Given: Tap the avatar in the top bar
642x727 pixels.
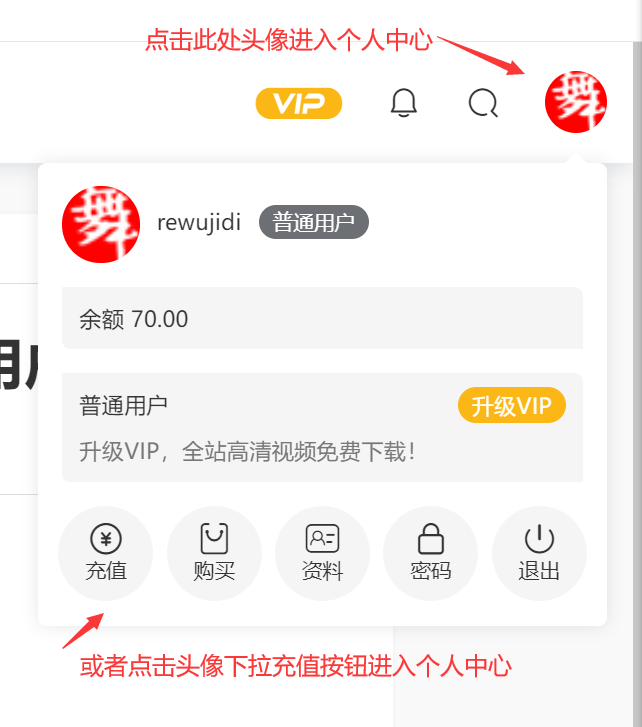Looking at the screenshot, I should tap(576, 102).
